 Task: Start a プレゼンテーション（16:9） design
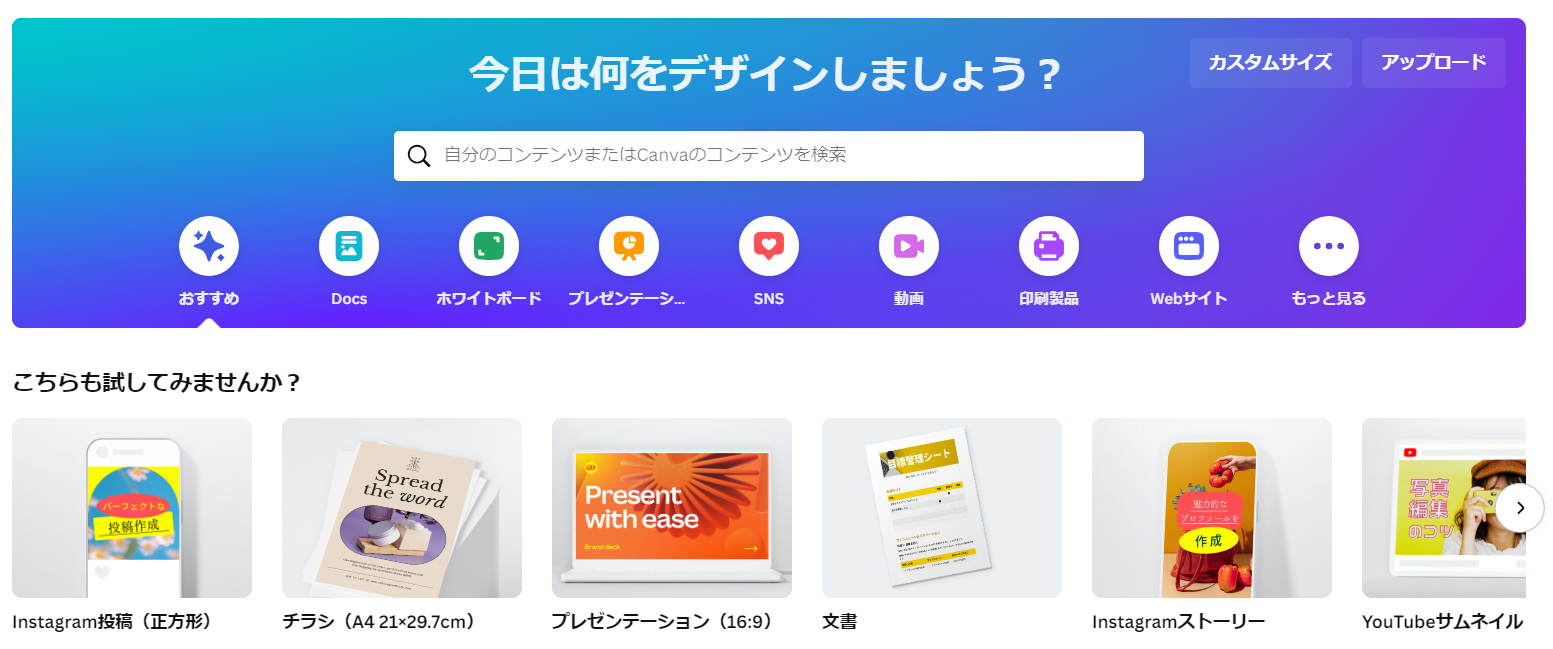672,508
